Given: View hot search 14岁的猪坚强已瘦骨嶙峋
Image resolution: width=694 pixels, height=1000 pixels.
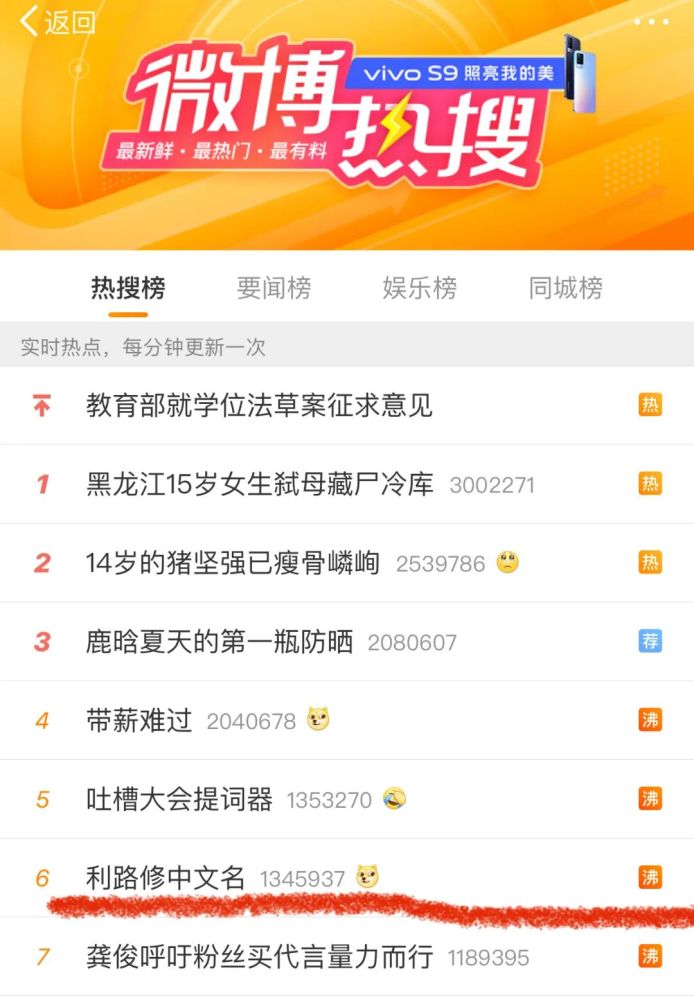Looking at the screenshot, I should coord(233,563).
